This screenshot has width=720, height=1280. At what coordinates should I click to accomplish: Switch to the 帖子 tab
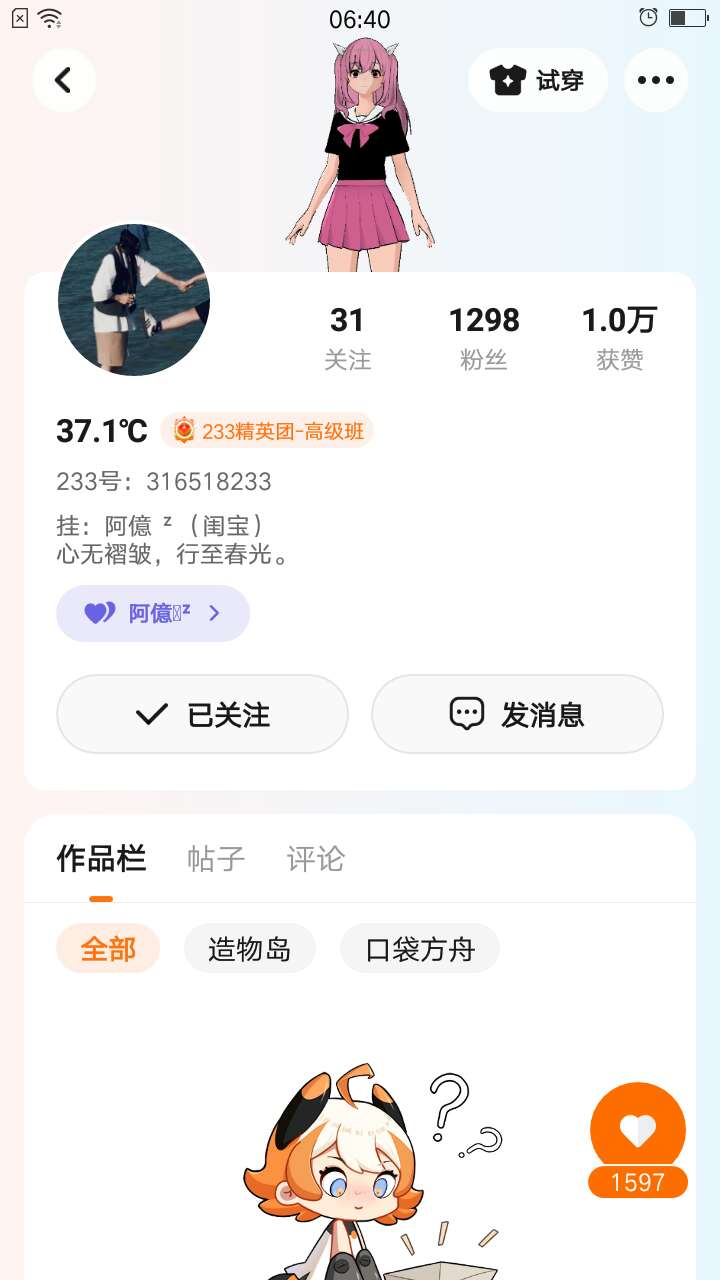(x=216, y=859)
